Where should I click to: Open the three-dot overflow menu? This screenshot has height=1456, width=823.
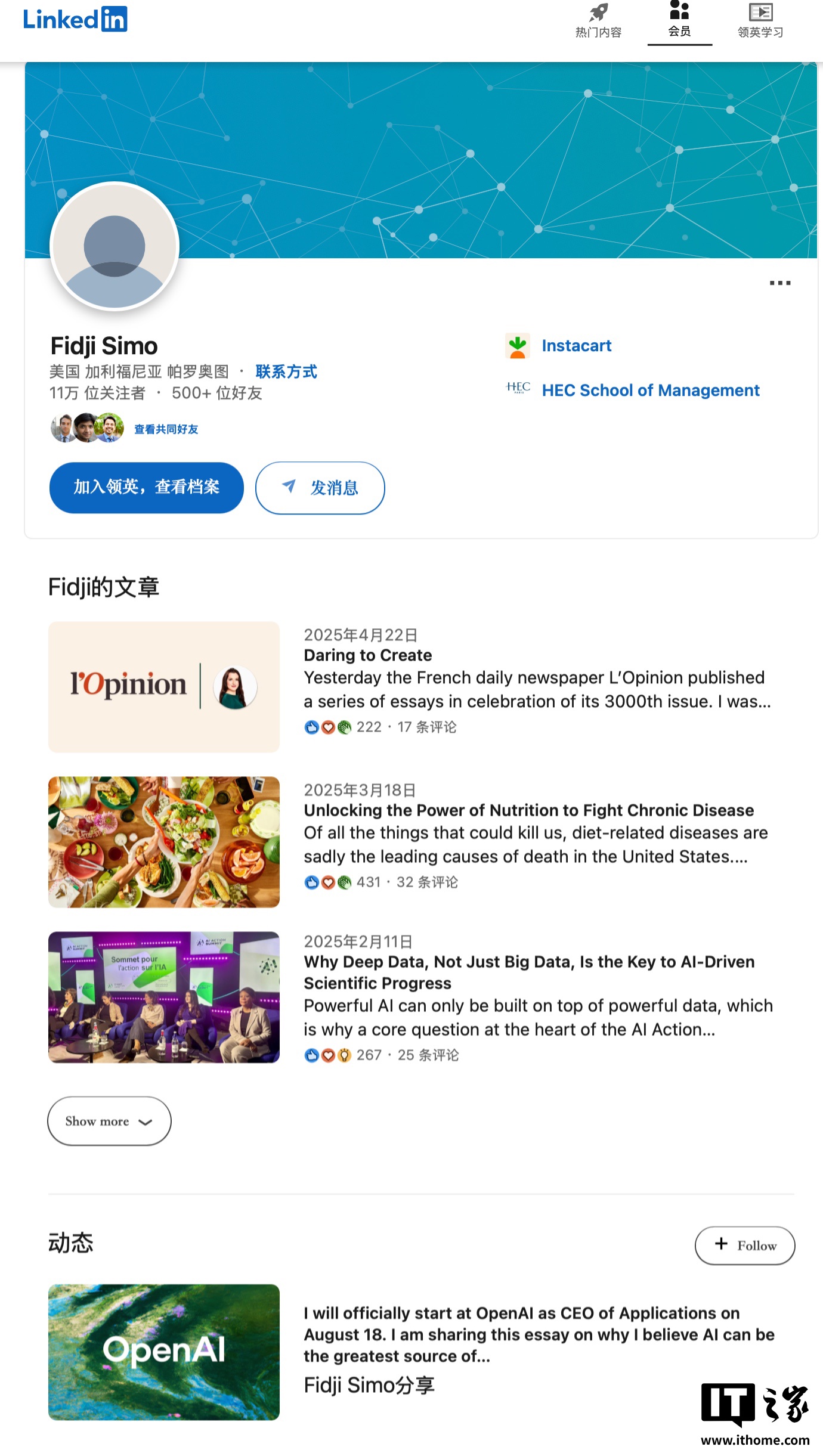tap(779, 283)
